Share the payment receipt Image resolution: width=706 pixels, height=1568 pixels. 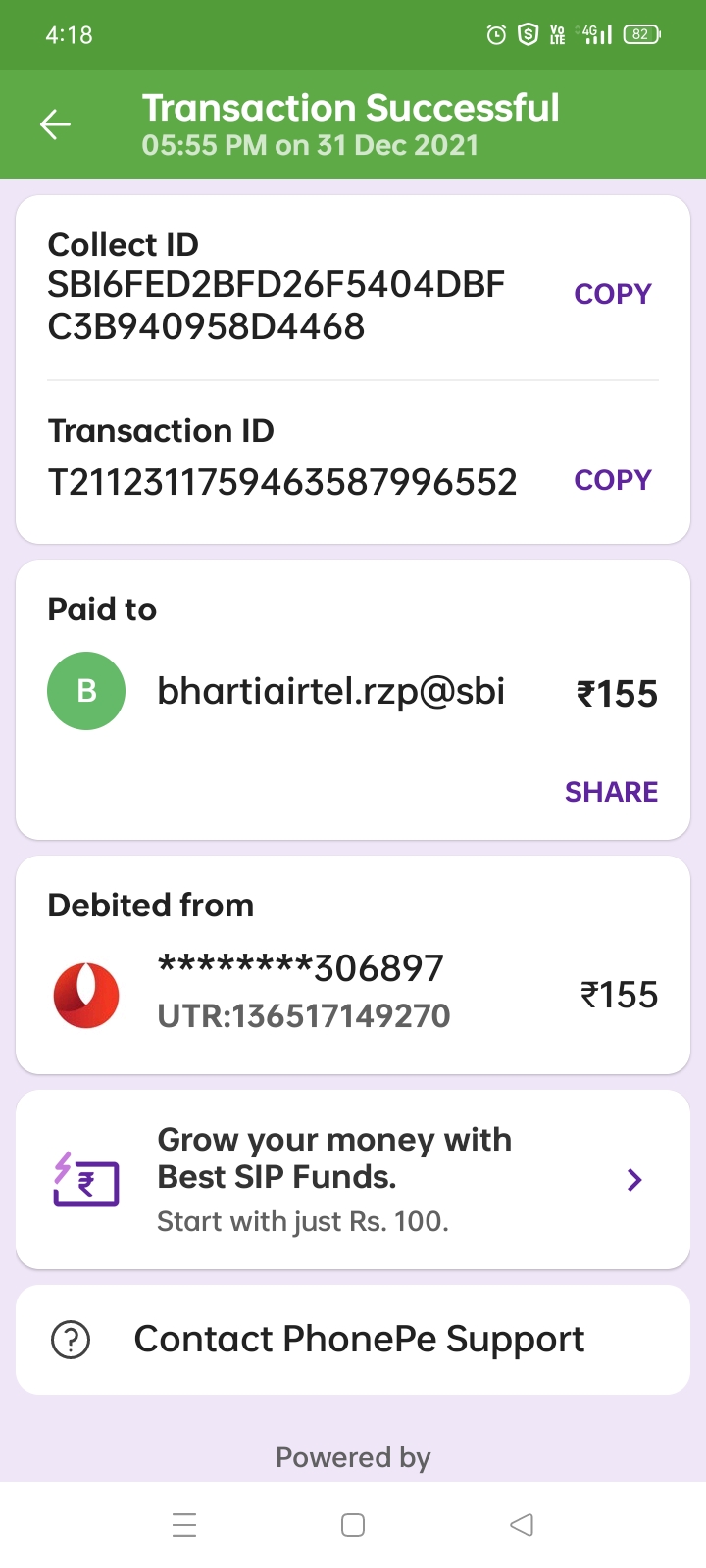coord(611,792)
